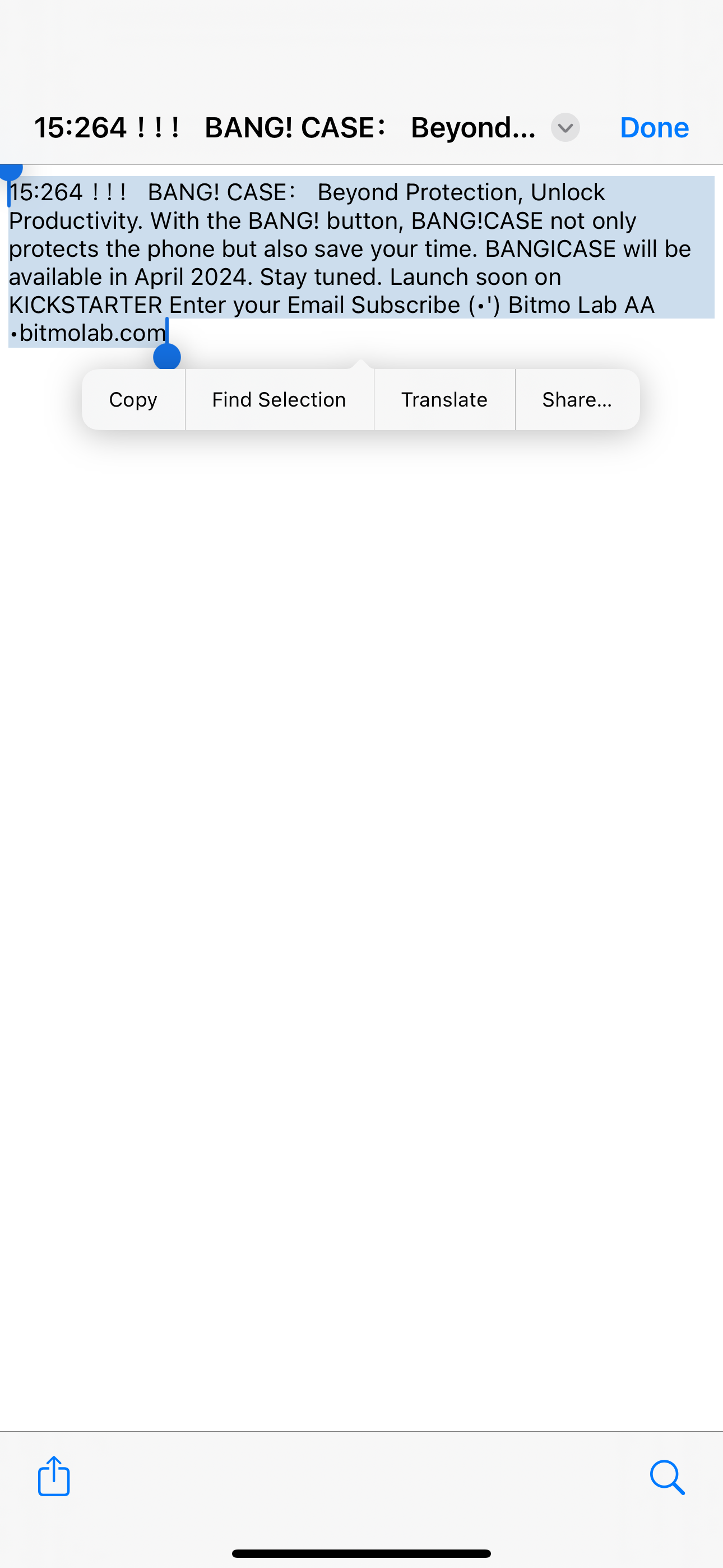This screenshot has height=1568, width=723.
Task: Open the share sheet icon
Action: 54,1475
